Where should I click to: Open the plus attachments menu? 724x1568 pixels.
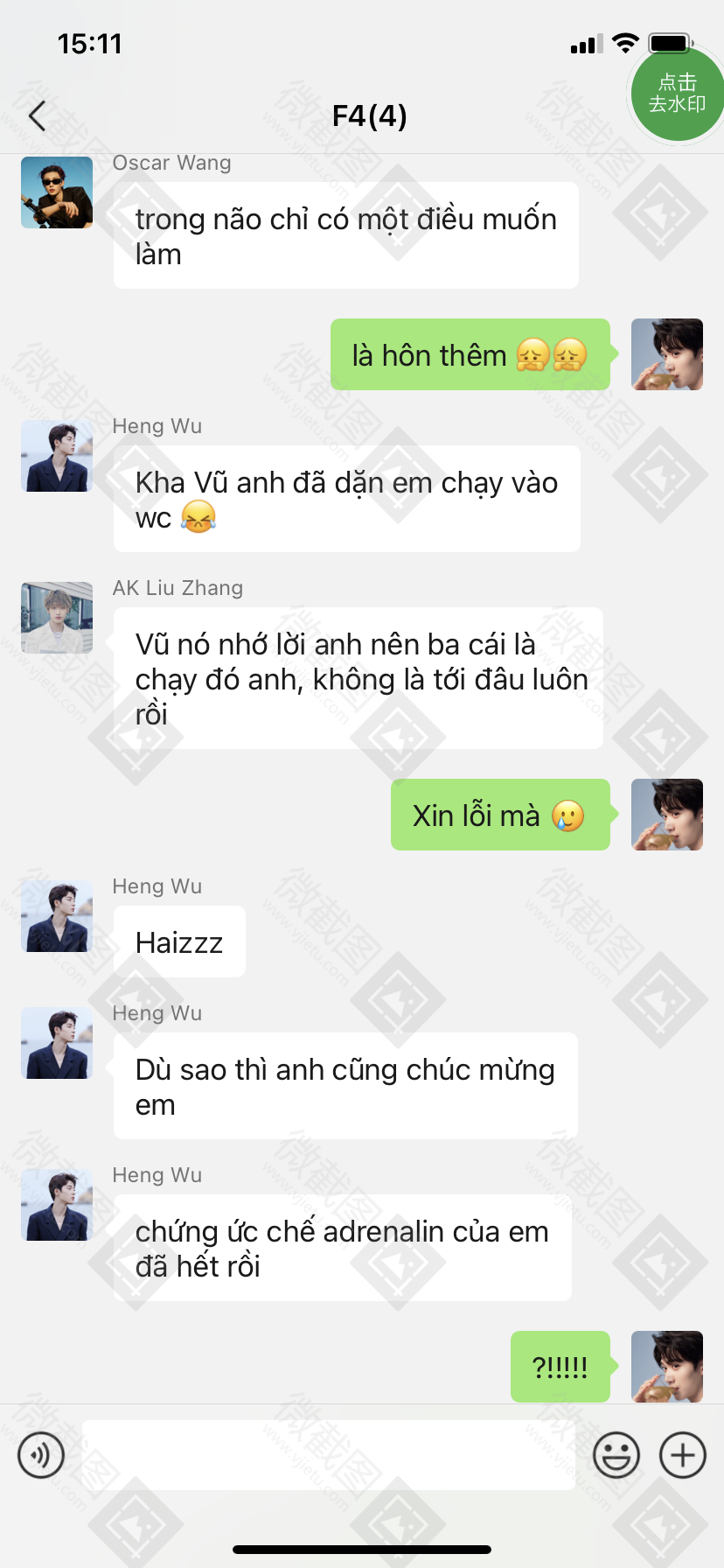tap(682, 1455)
